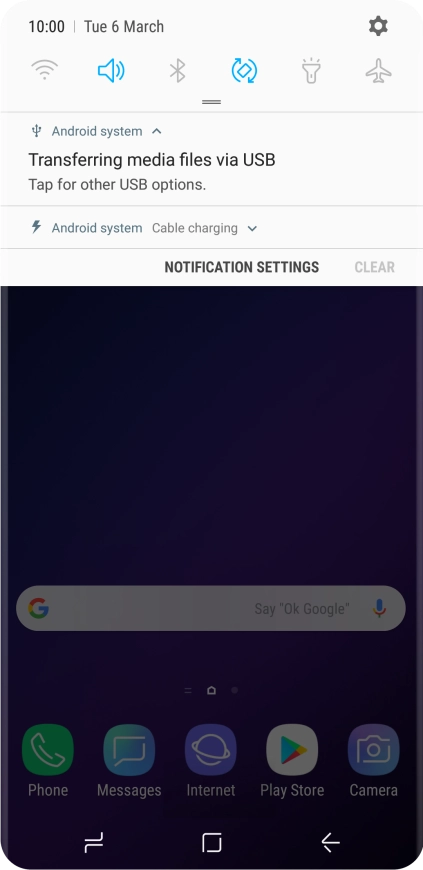423x870 pixels.
Task: Tap the home button in the navigation bar
Action: point(212,842)
